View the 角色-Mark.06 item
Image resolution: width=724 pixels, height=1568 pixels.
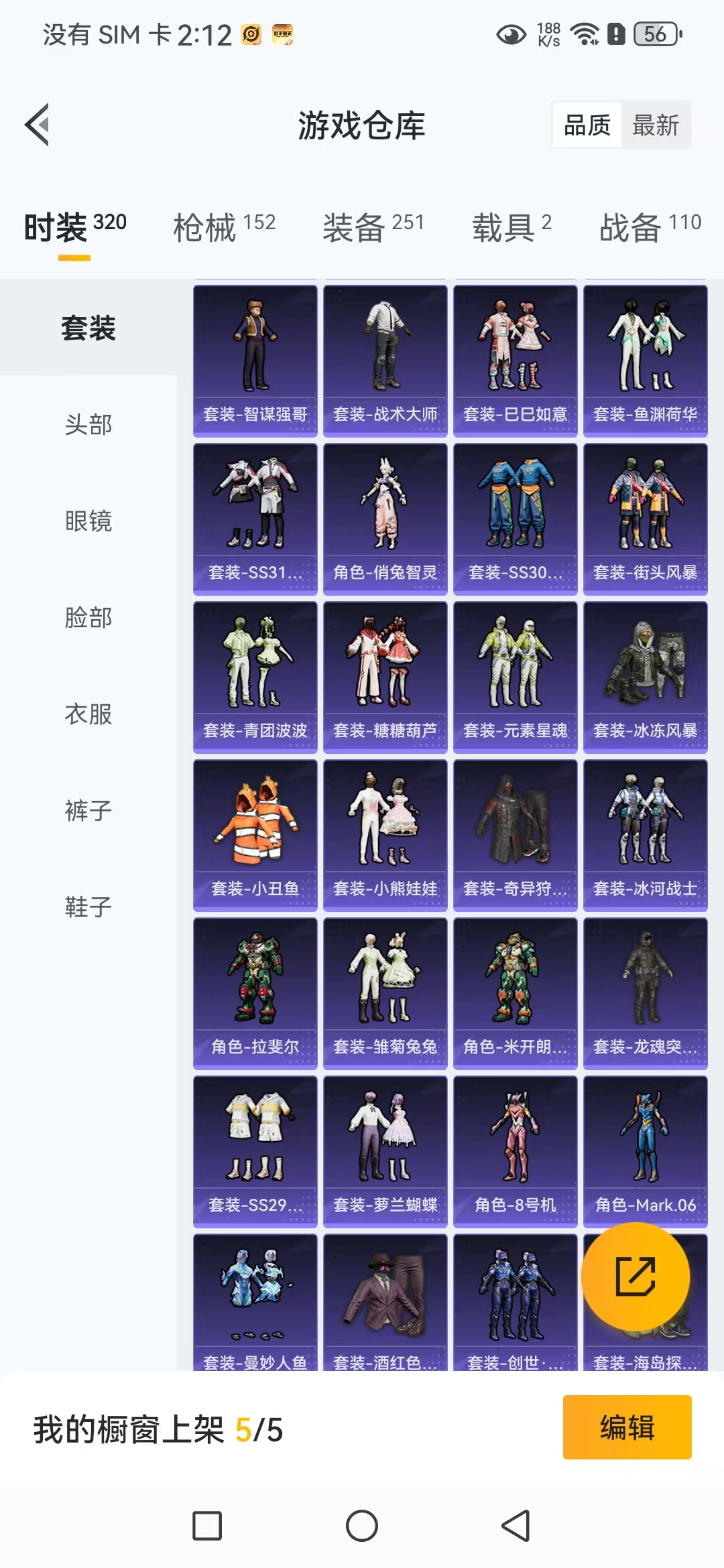(646, 1152)
